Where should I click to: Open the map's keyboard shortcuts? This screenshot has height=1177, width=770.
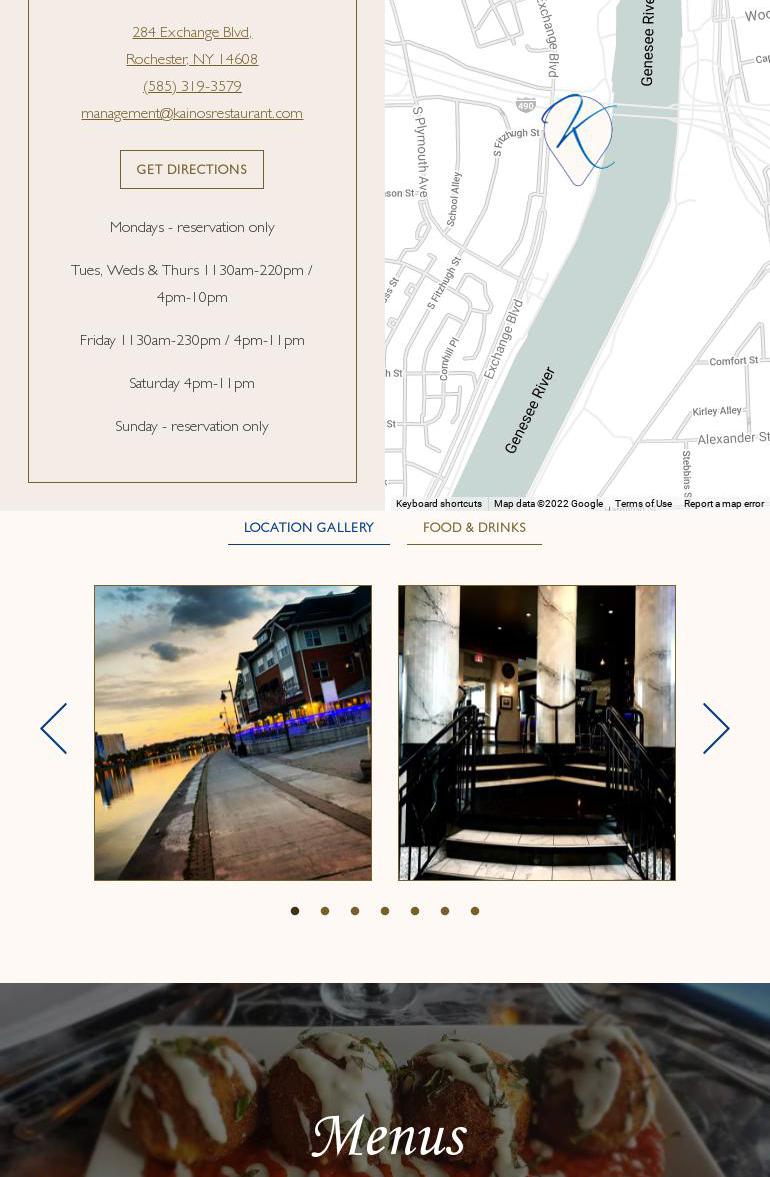[x=438, y=504]
